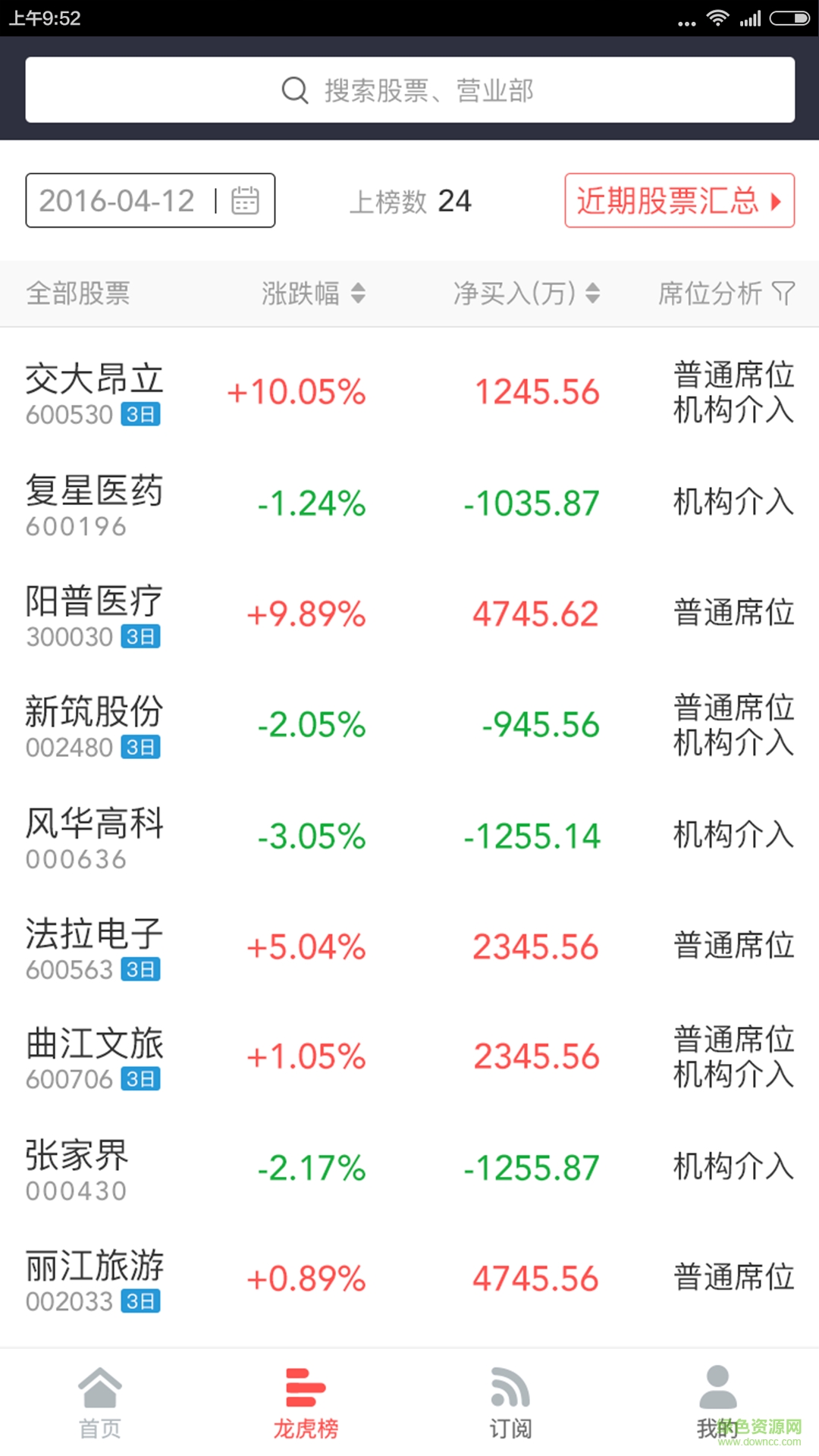Toggle the 3日 badge on 阳普医疗
This screenshot has height=1456, width=819.
(141, 637)
